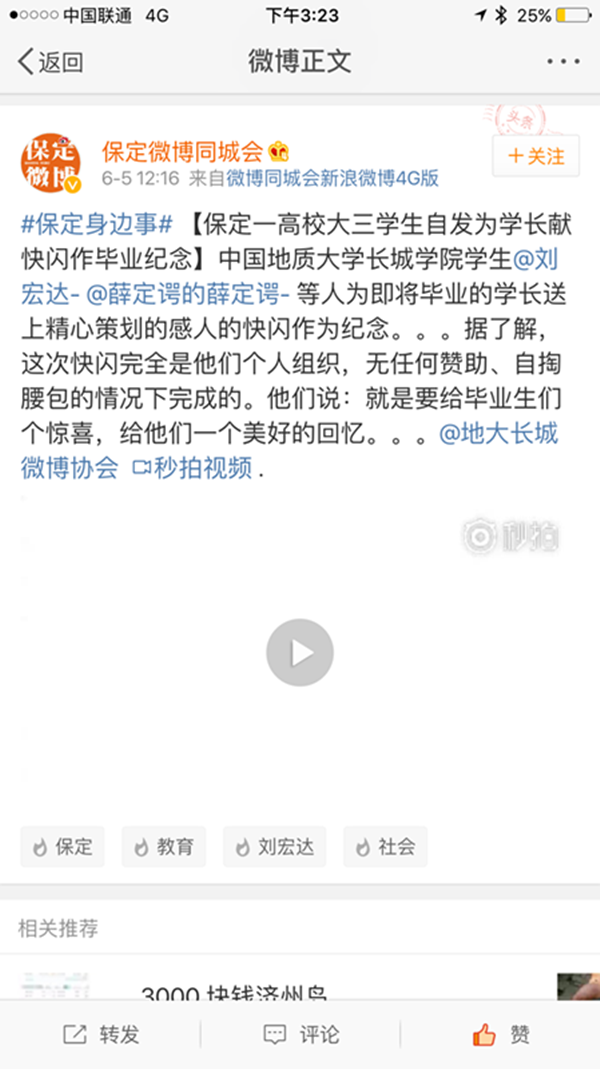
Task: Select the 刘宏达 topic tag
Action: click(274, 847)
